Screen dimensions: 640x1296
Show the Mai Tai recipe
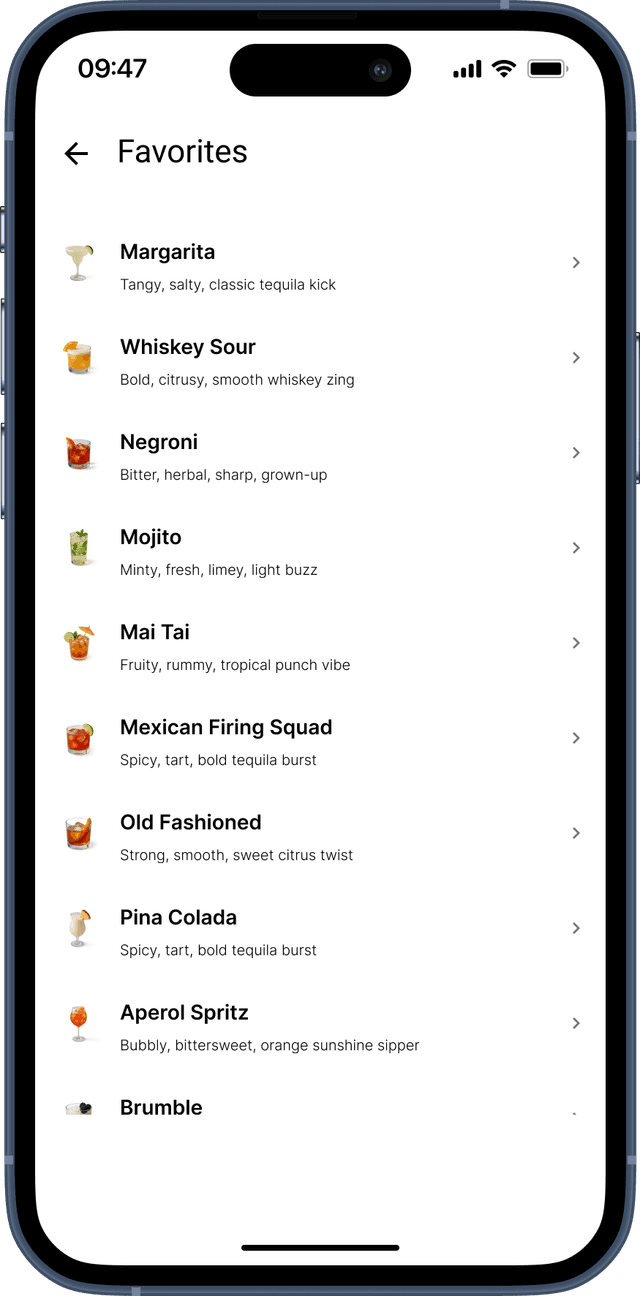pyautogui.click(x=320, y=643)
